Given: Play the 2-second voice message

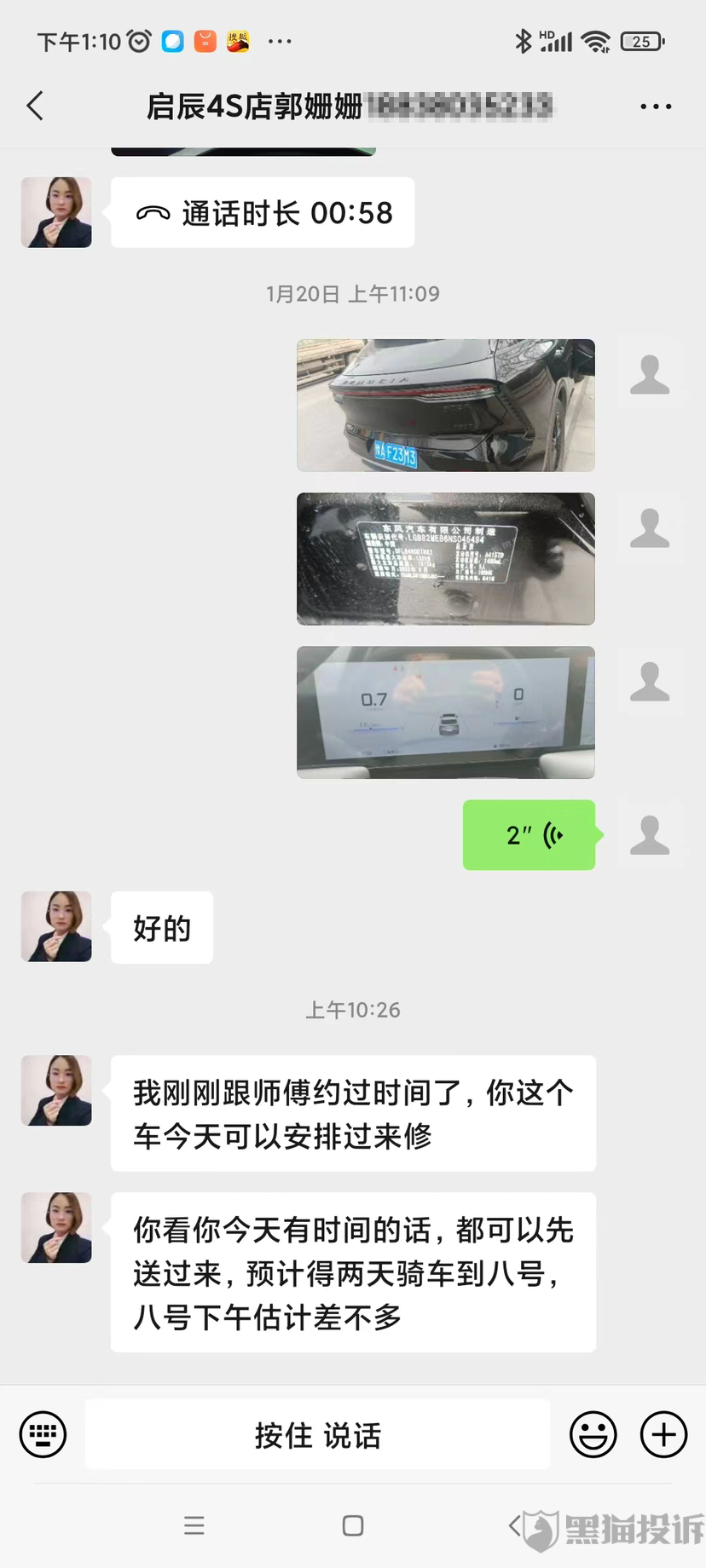Looking at the screenshot, I should click(529, 835).
